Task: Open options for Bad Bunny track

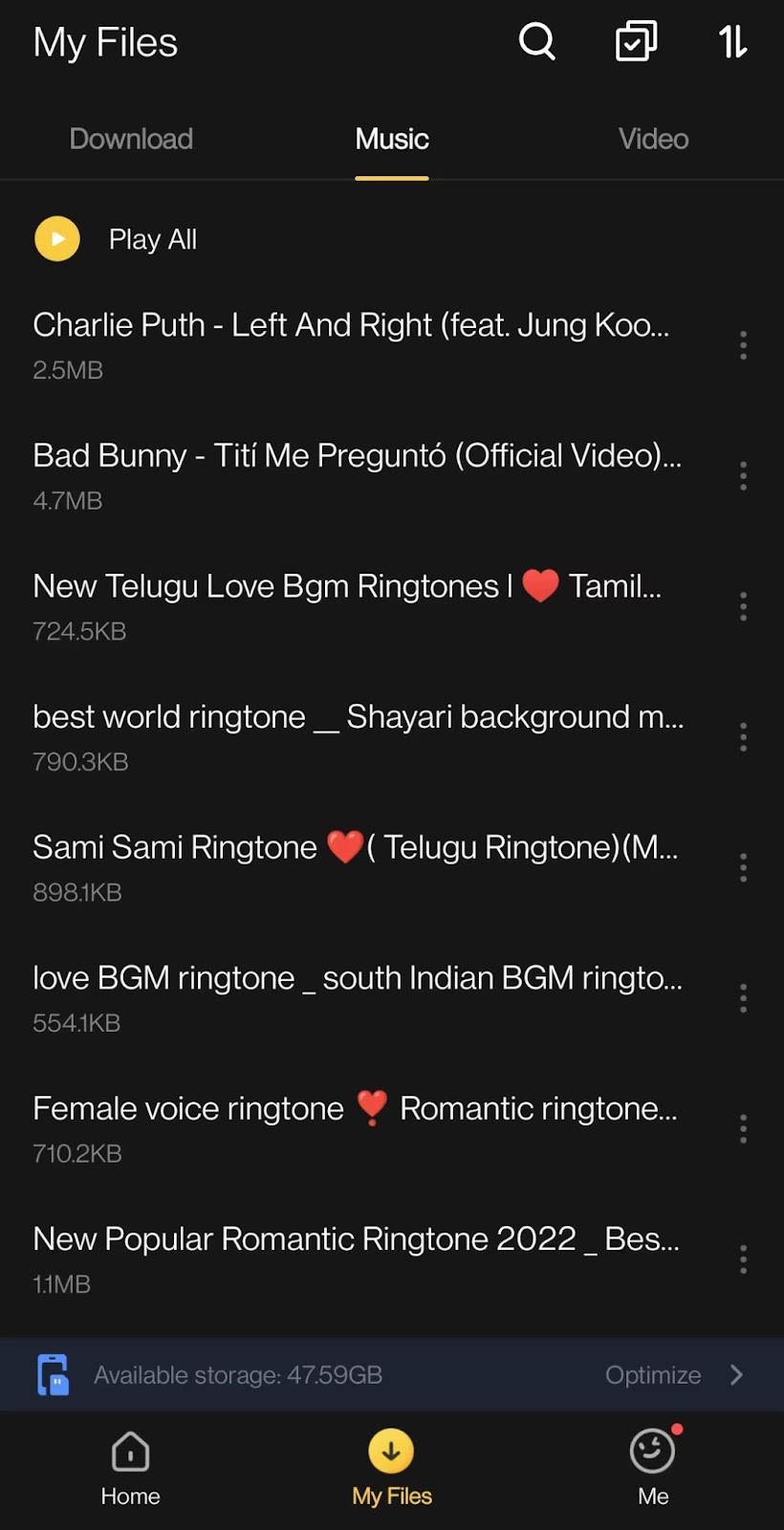Action: point(743,476)
